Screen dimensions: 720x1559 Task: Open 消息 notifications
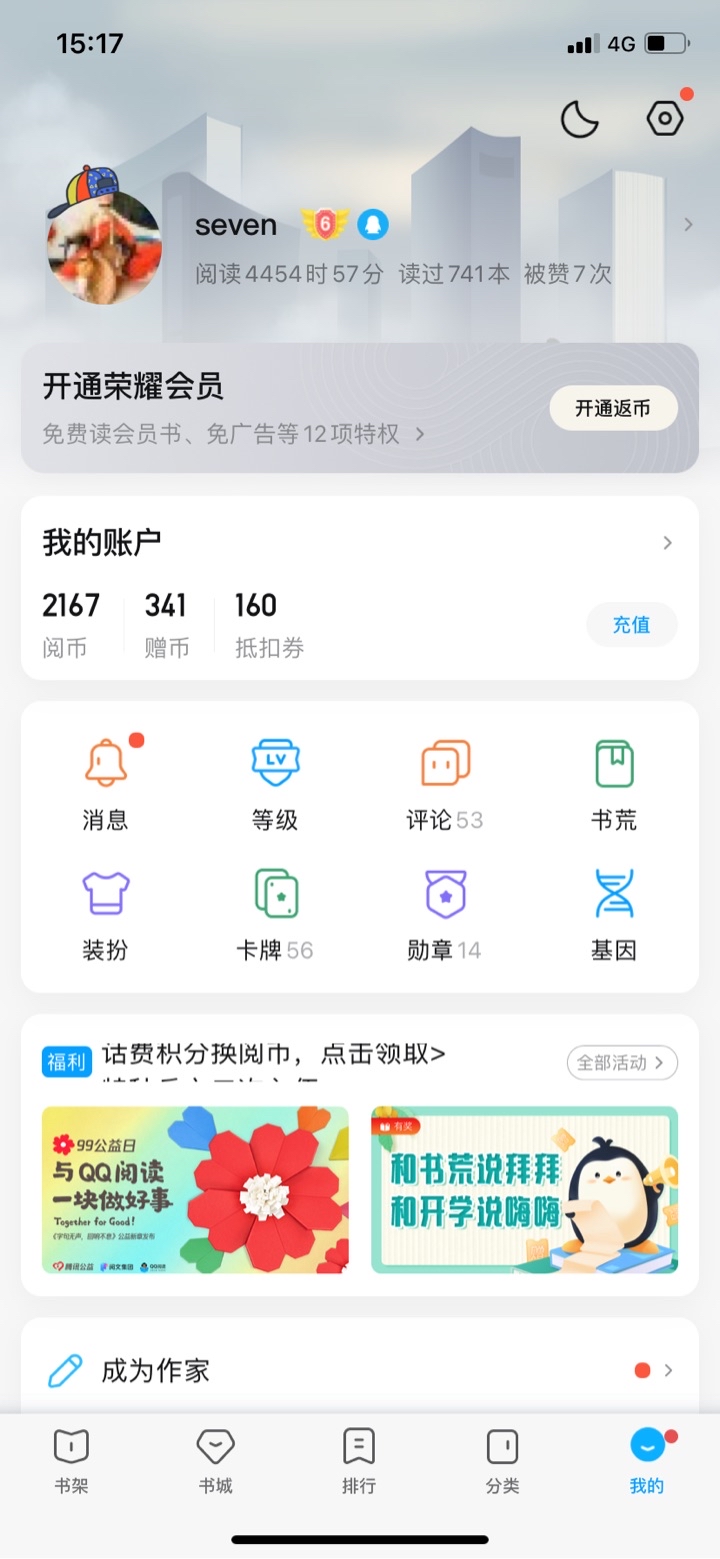point(105,786)
